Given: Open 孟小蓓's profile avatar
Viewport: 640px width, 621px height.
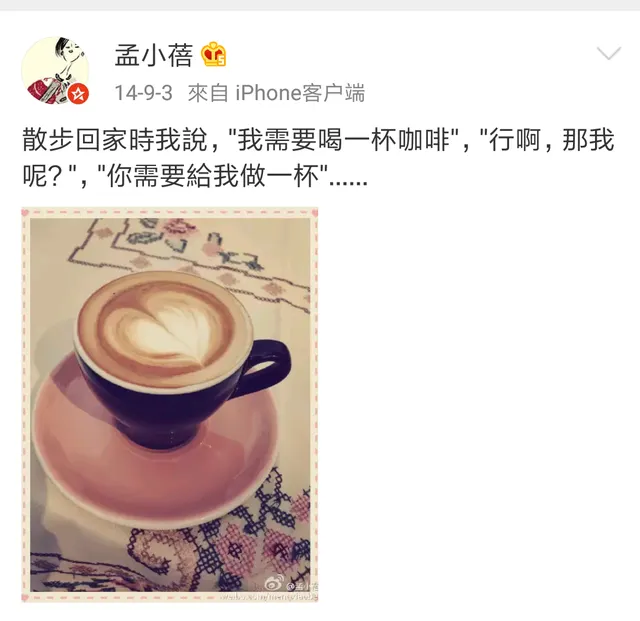Looking at the screenshot, I should pos(55,72).
